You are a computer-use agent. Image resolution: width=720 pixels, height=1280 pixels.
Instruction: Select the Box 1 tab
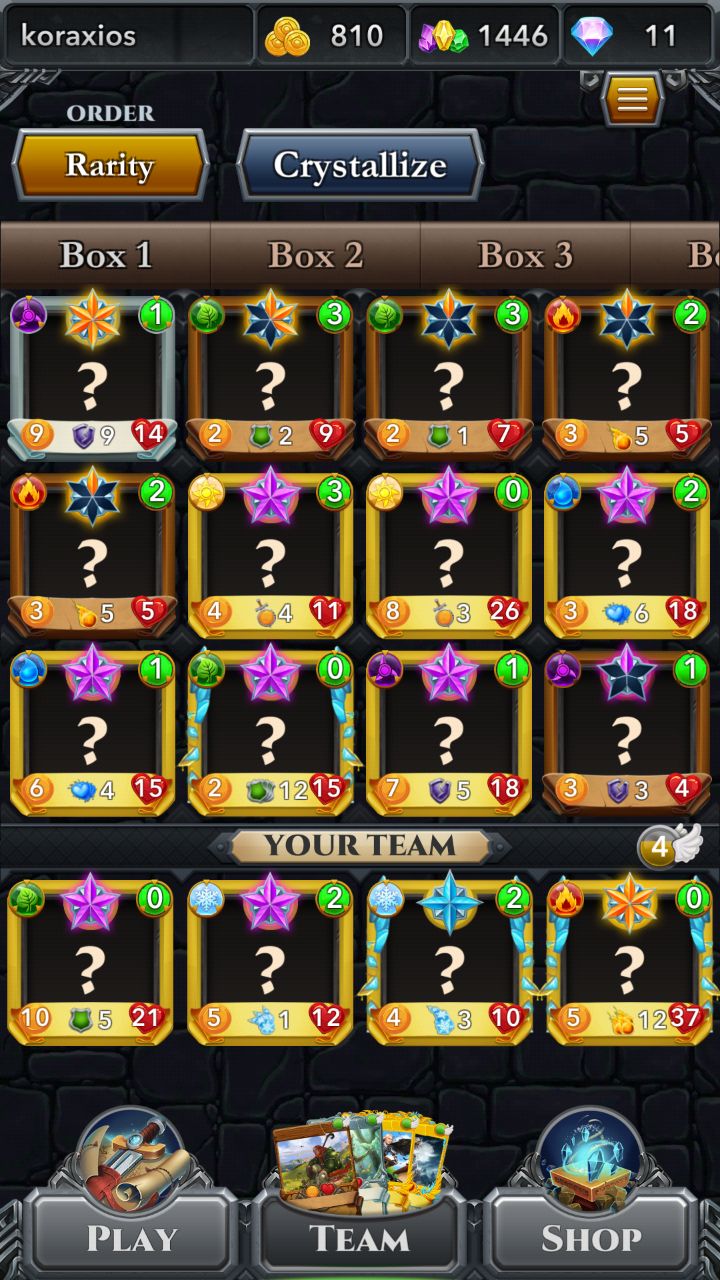tap(105, 255)
